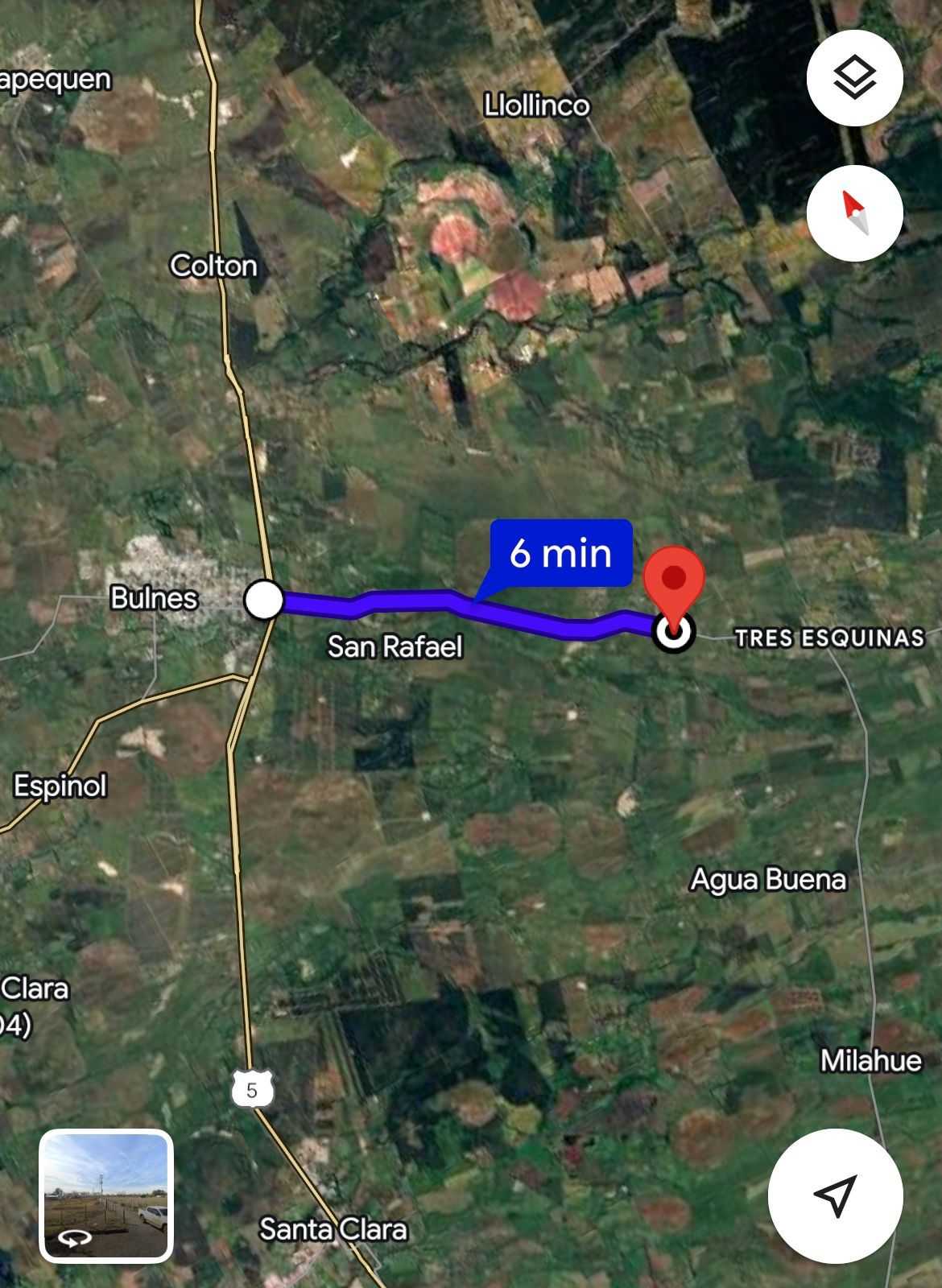The height and width of the screenshot is (1288, 942).
Task: Center map on my current location
Action: pos(835,1195)
